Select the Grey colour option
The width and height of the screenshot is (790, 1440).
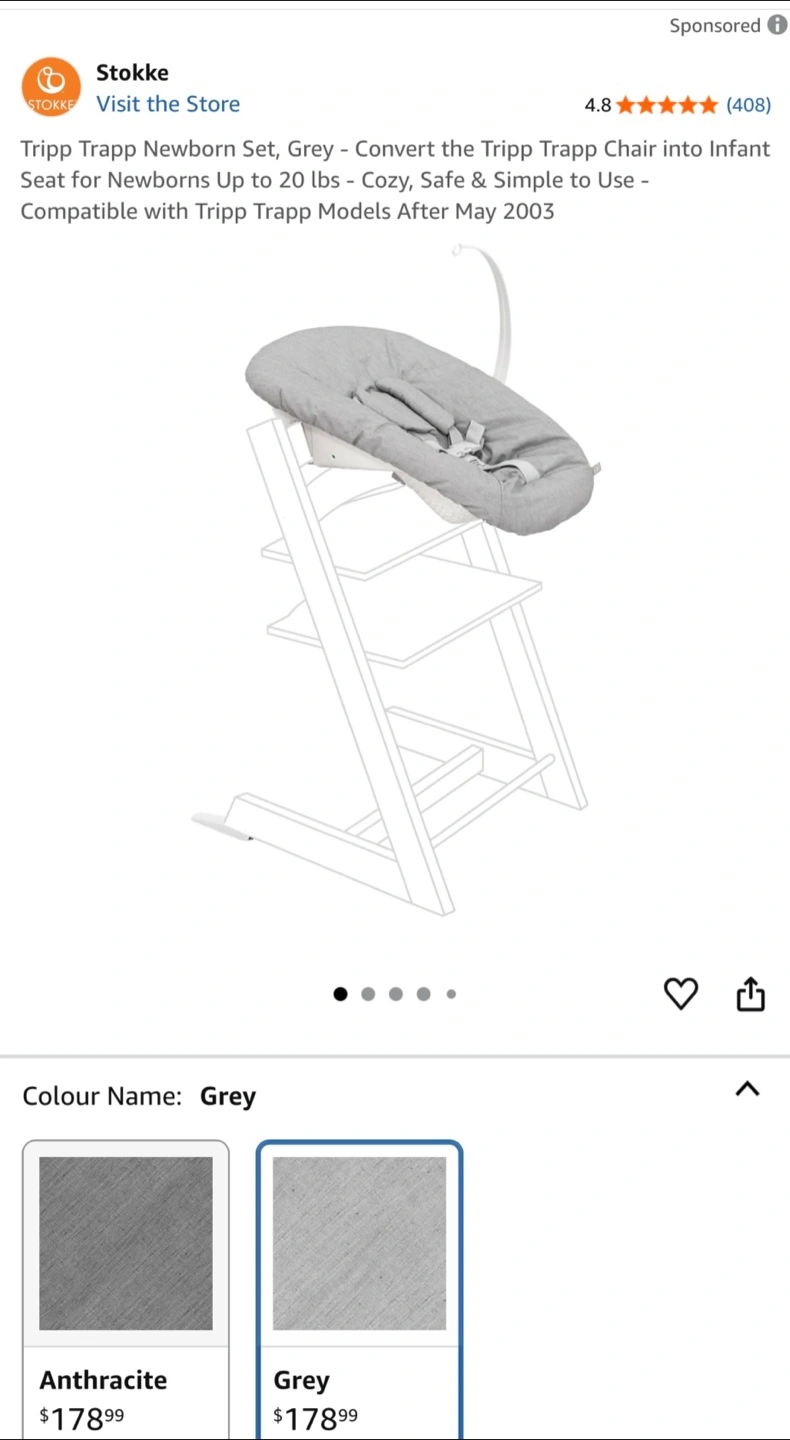pyautogui.click(x=360, y=1289)
